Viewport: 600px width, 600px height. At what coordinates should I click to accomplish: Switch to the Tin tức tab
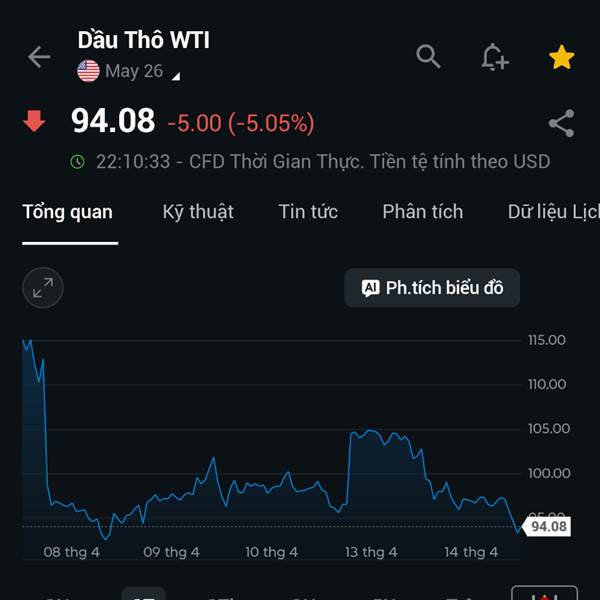point(308,212)
